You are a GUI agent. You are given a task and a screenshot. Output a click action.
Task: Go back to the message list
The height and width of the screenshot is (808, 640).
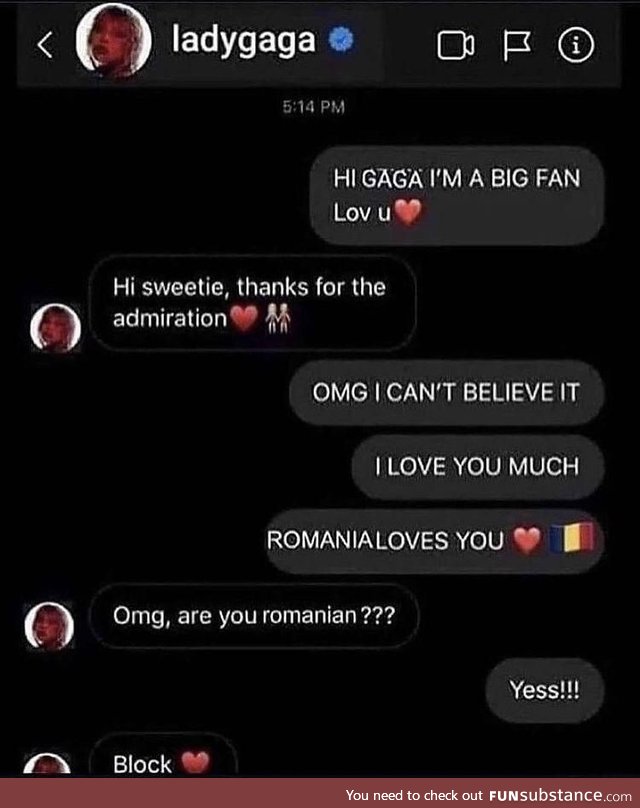(x=45, y=45)
